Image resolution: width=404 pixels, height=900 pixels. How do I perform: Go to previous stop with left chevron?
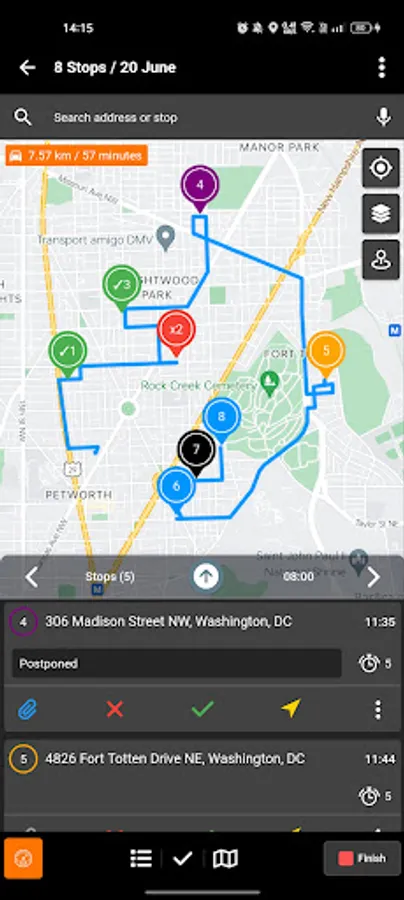(x=32, y=577)
